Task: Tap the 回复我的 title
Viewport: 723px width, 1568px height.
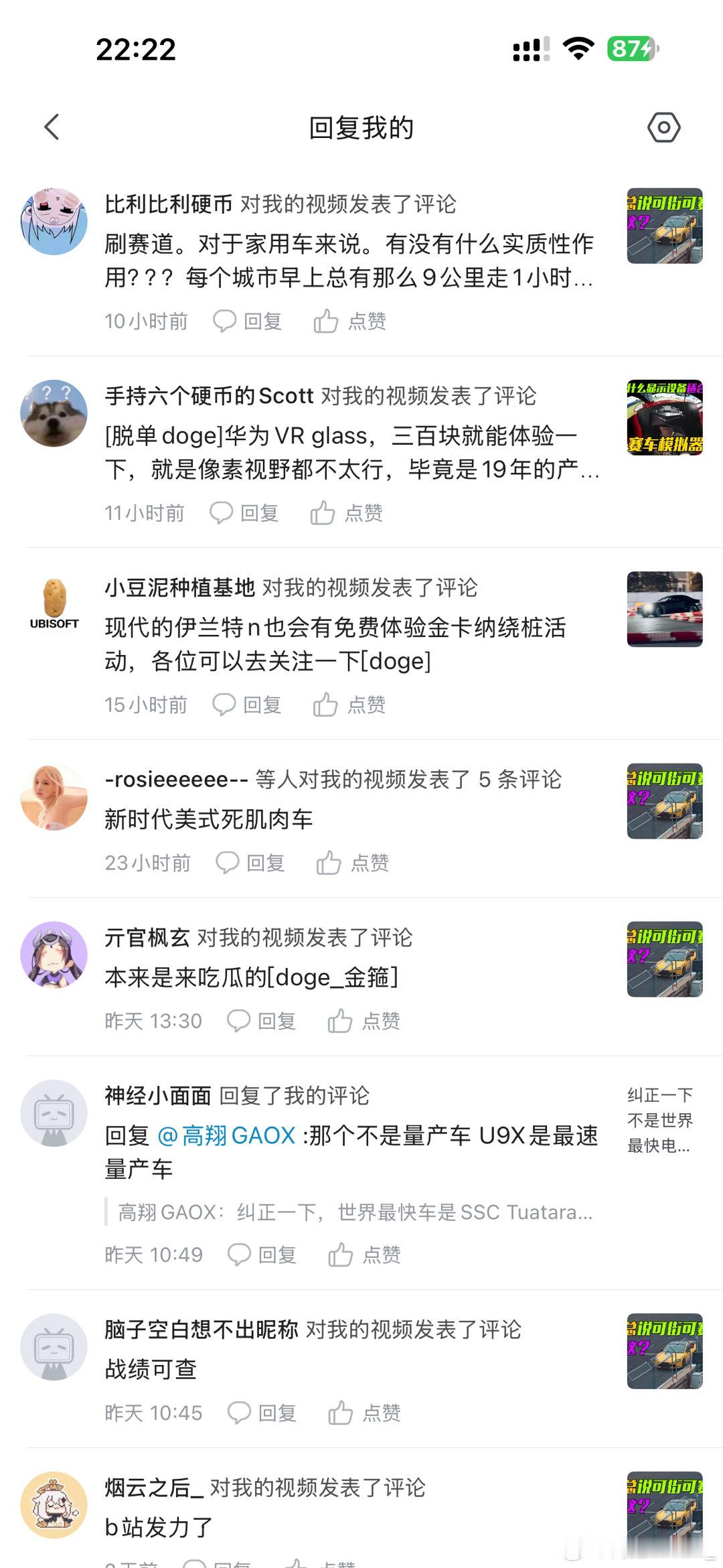Action: pos(361,127)
